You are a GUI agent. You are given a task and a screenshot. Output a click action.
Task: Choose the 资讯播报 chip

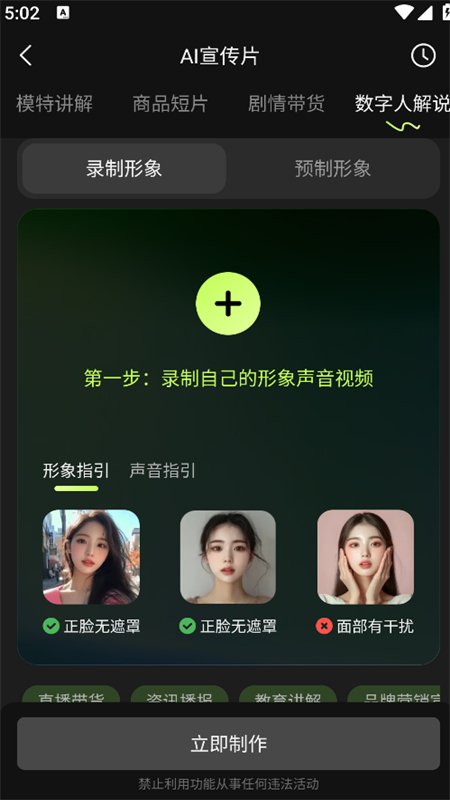(x=179, y=695)
